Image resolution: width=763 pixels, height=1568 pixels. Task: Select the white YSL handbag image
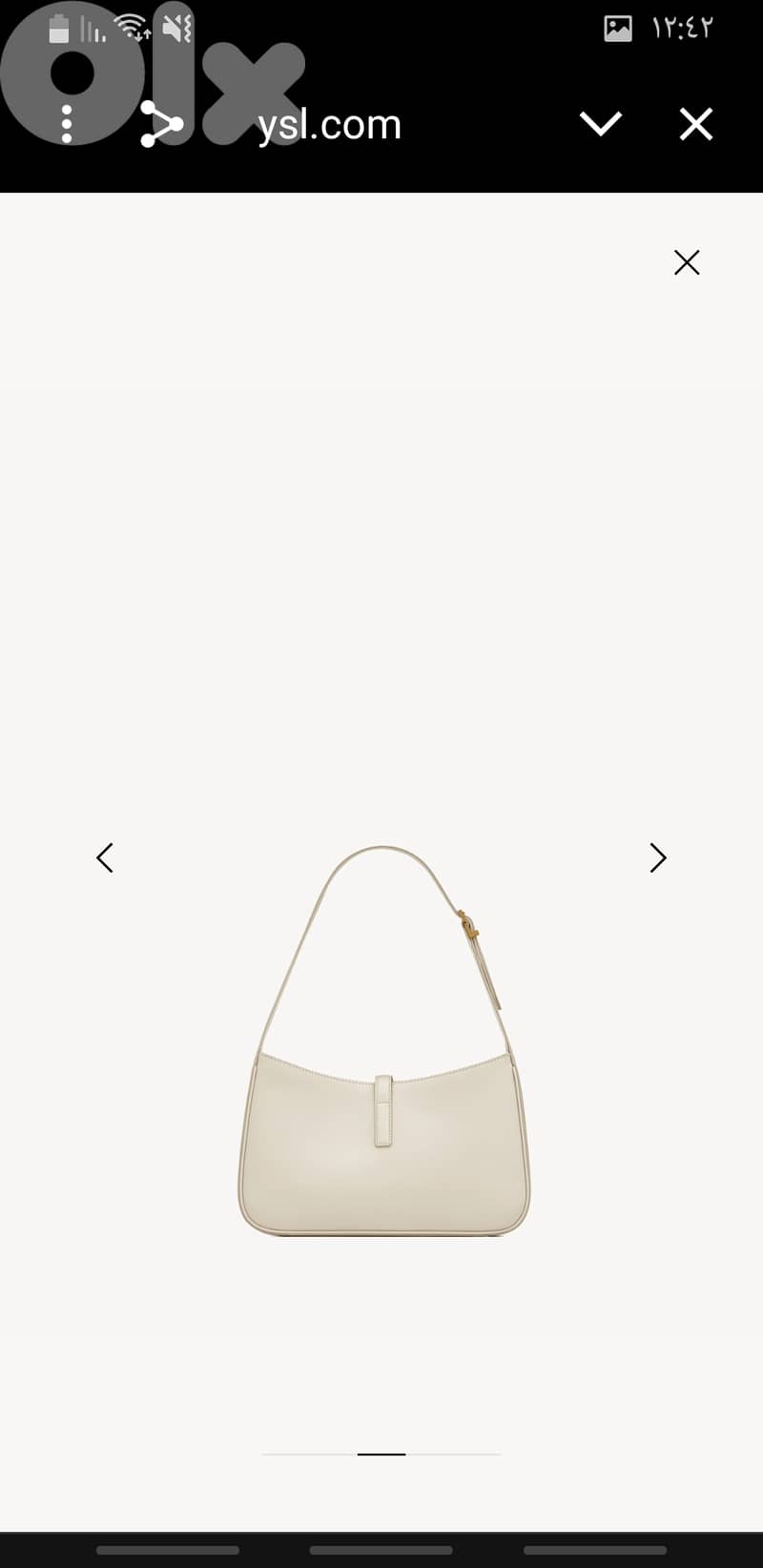coord(381,1097)
